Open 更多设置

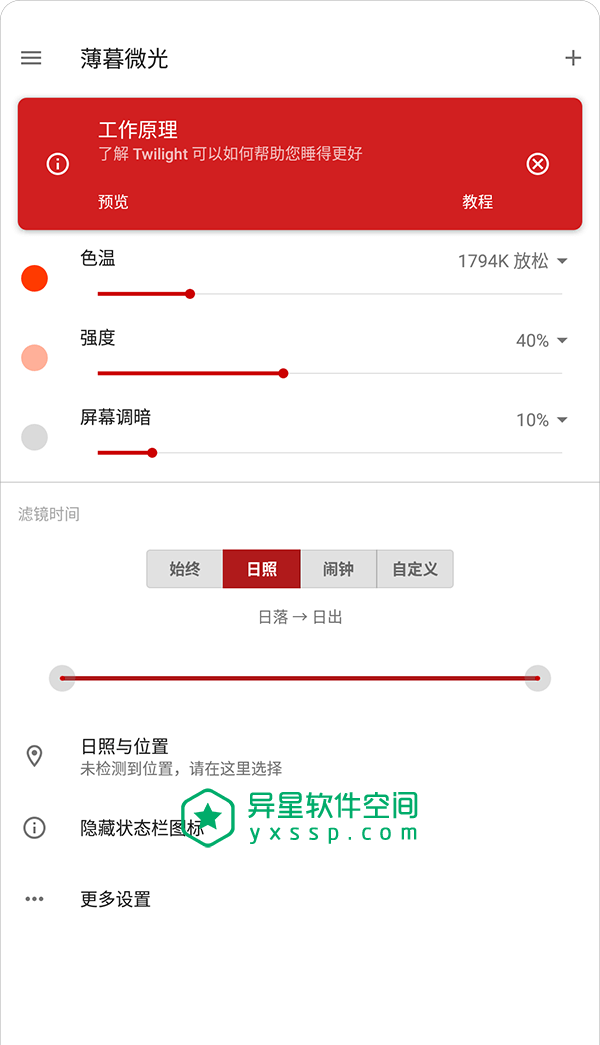tap(115, 899)
